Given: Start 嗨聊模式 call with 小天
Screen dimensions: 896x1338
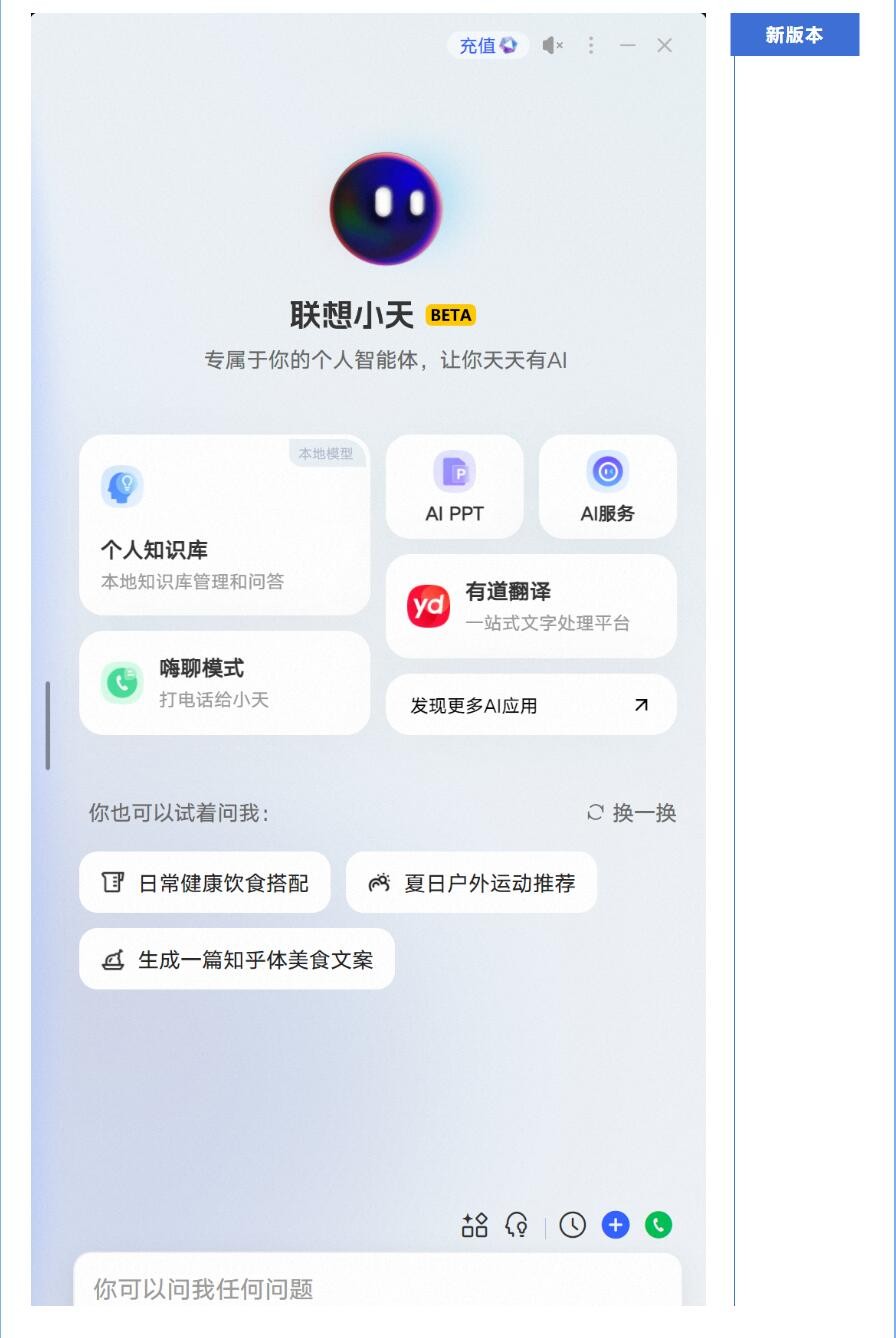Looking at the screenshot, I should (224, 683).
